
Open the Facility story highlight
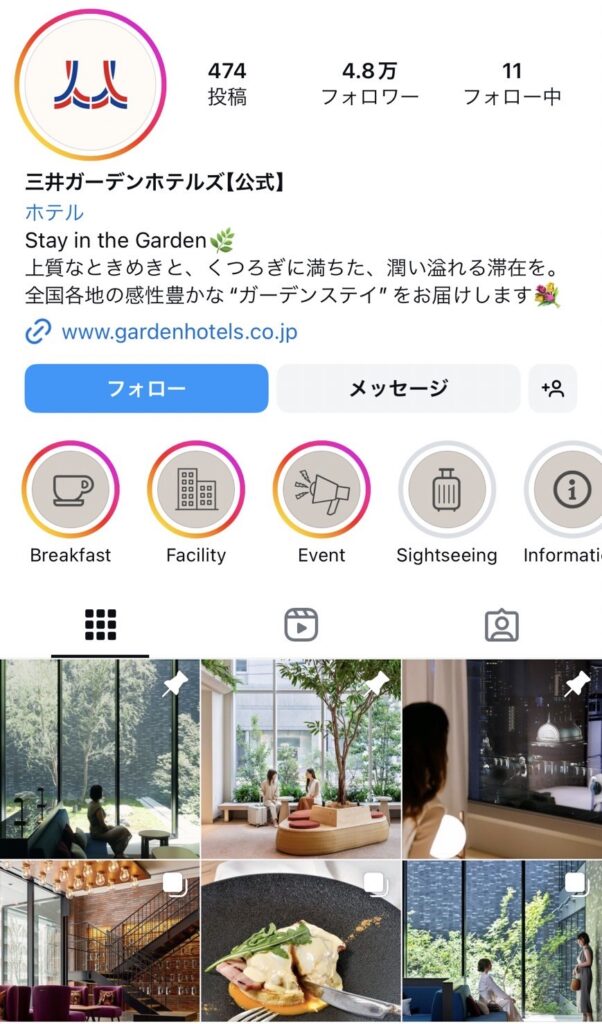coord(196,490)
